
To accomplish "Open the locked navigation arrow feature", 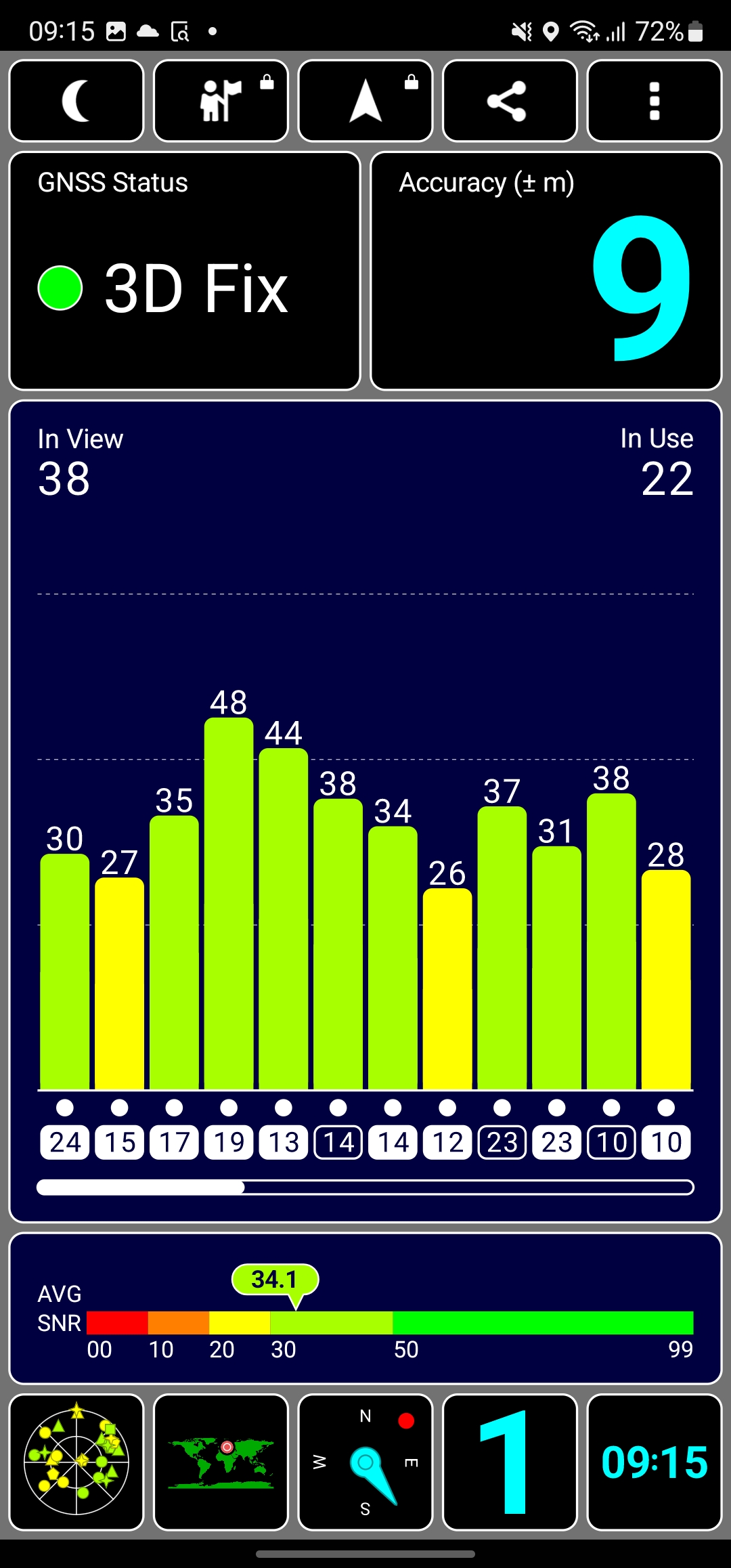I will pyautogui.click(x=365, y=101).
